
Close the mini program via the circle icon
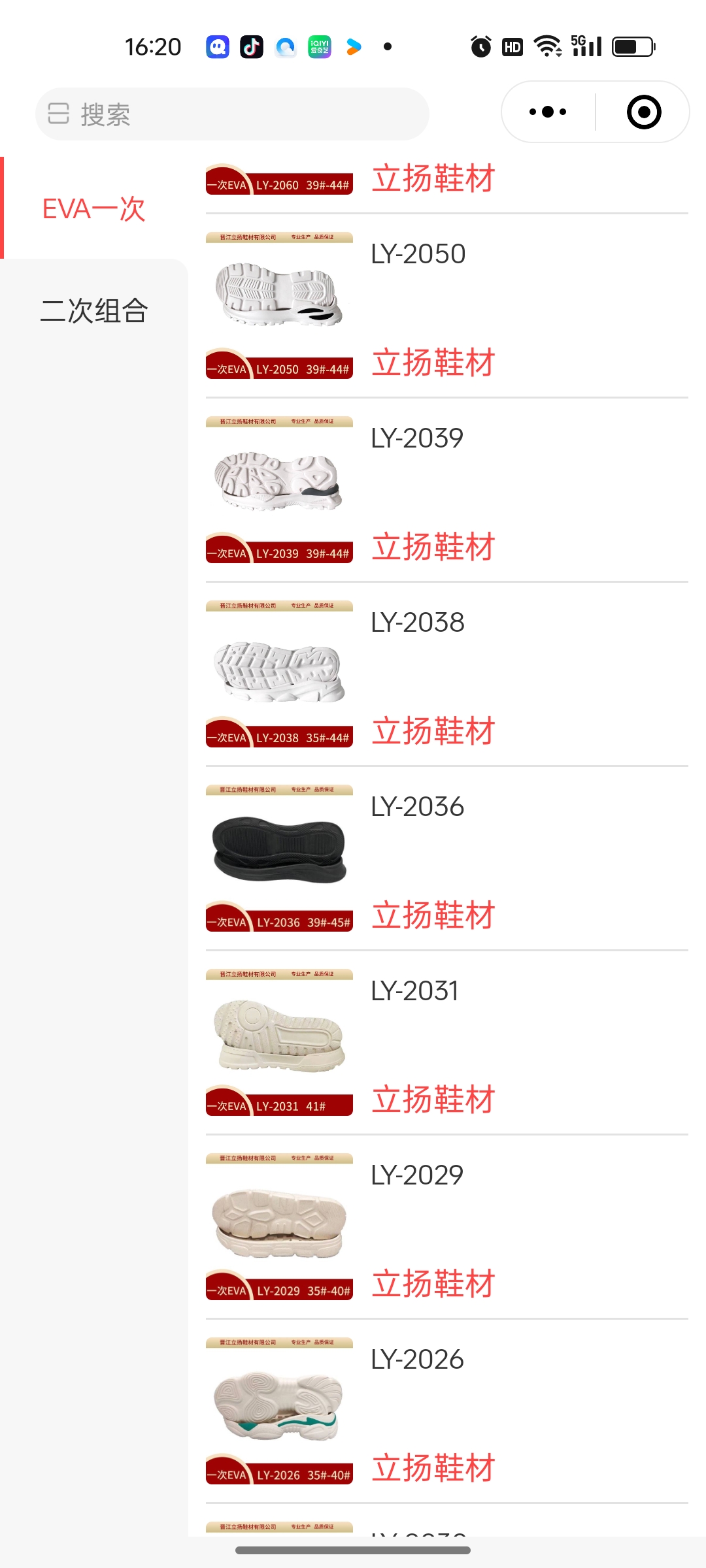[x=644, y=112]
